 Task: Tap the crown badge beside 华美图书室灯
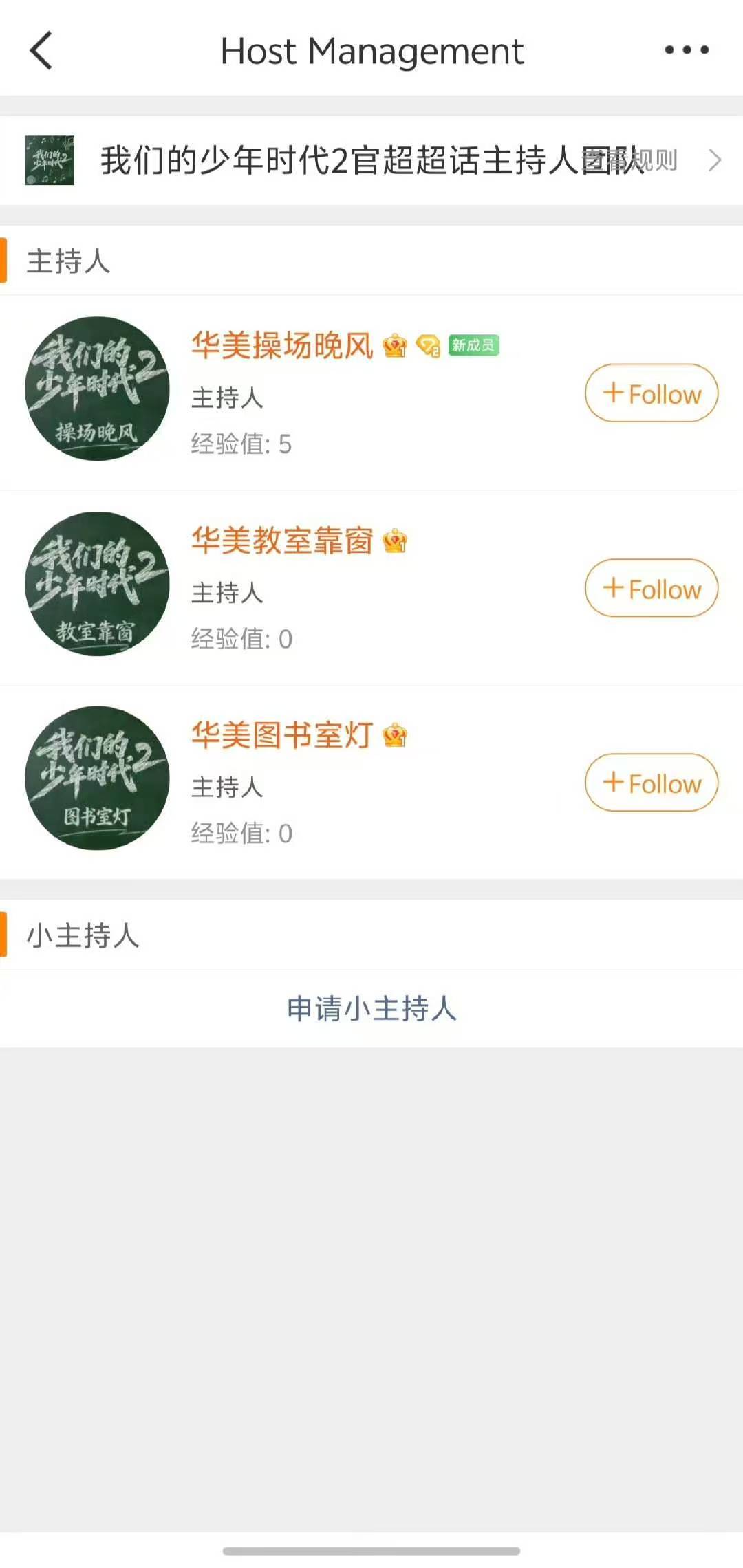click(394, 737)
